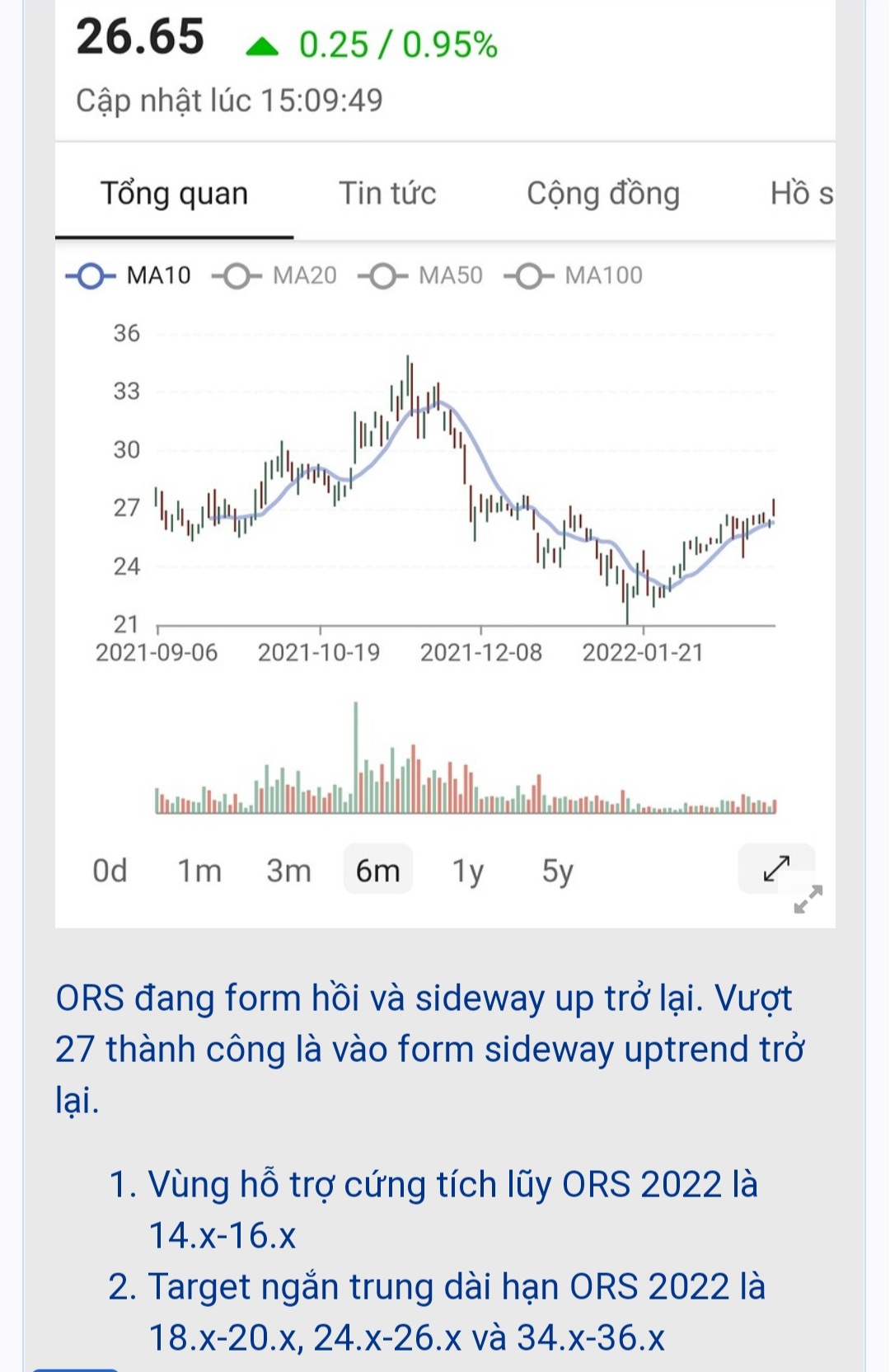View the 1y price chart
890x1372 pixels.
click(x=467, y=870)
